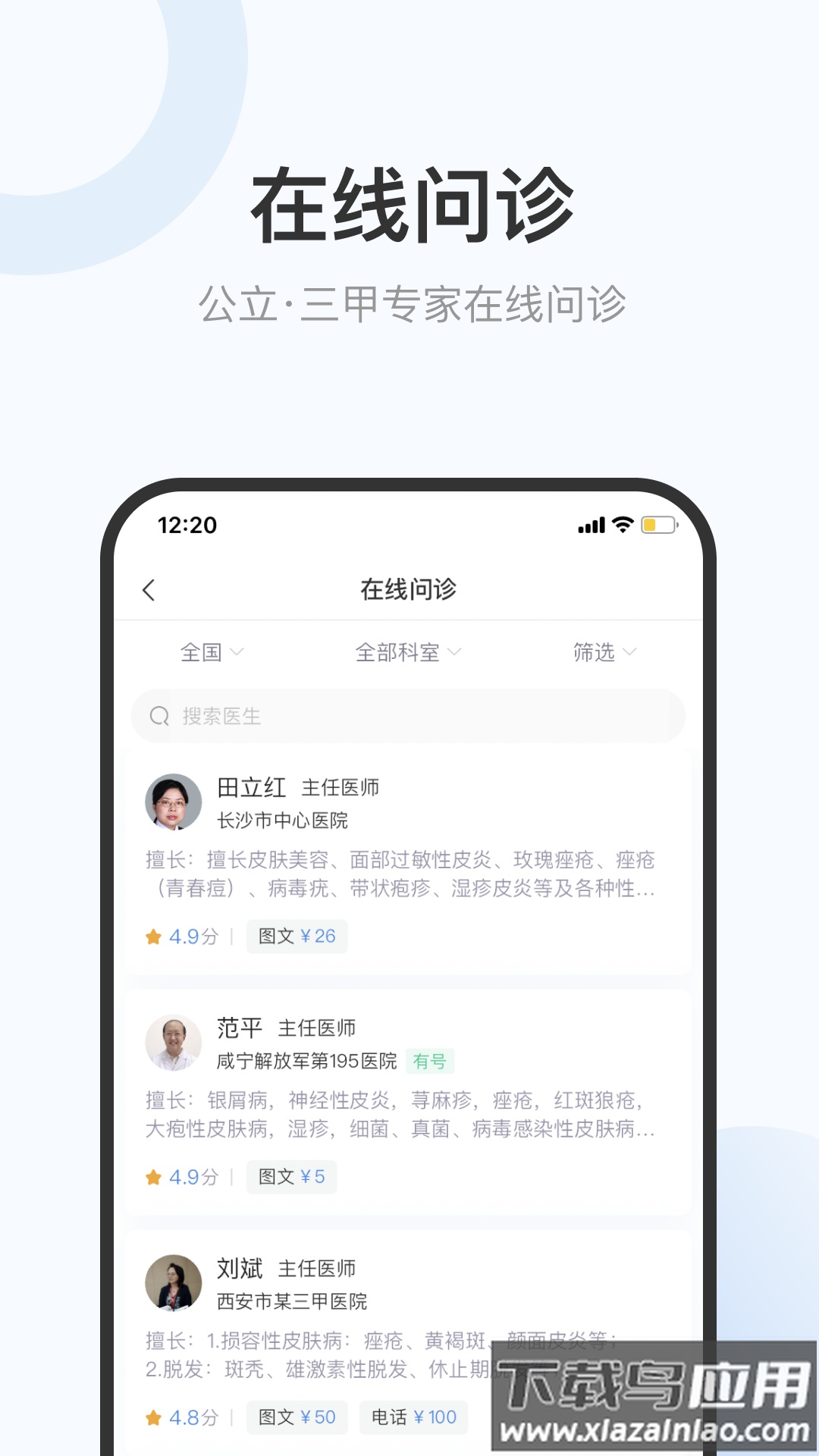Tap the cellular signal bars icon
Screen dimensions: 819x1456
click(x=591, y=523)
